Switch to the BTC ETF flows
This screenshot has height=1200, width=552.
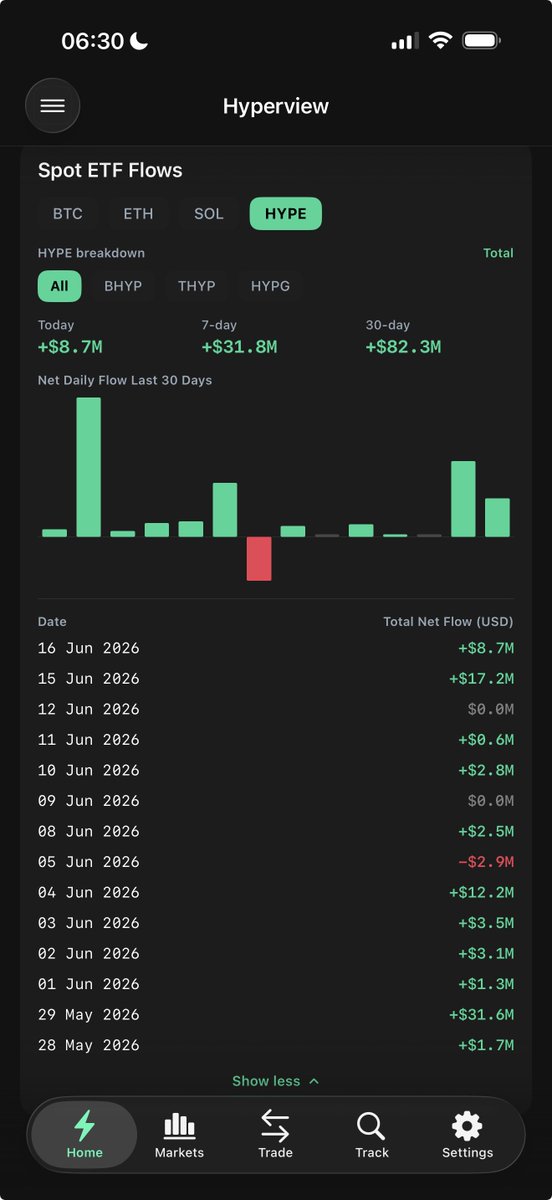pos(67,214)
